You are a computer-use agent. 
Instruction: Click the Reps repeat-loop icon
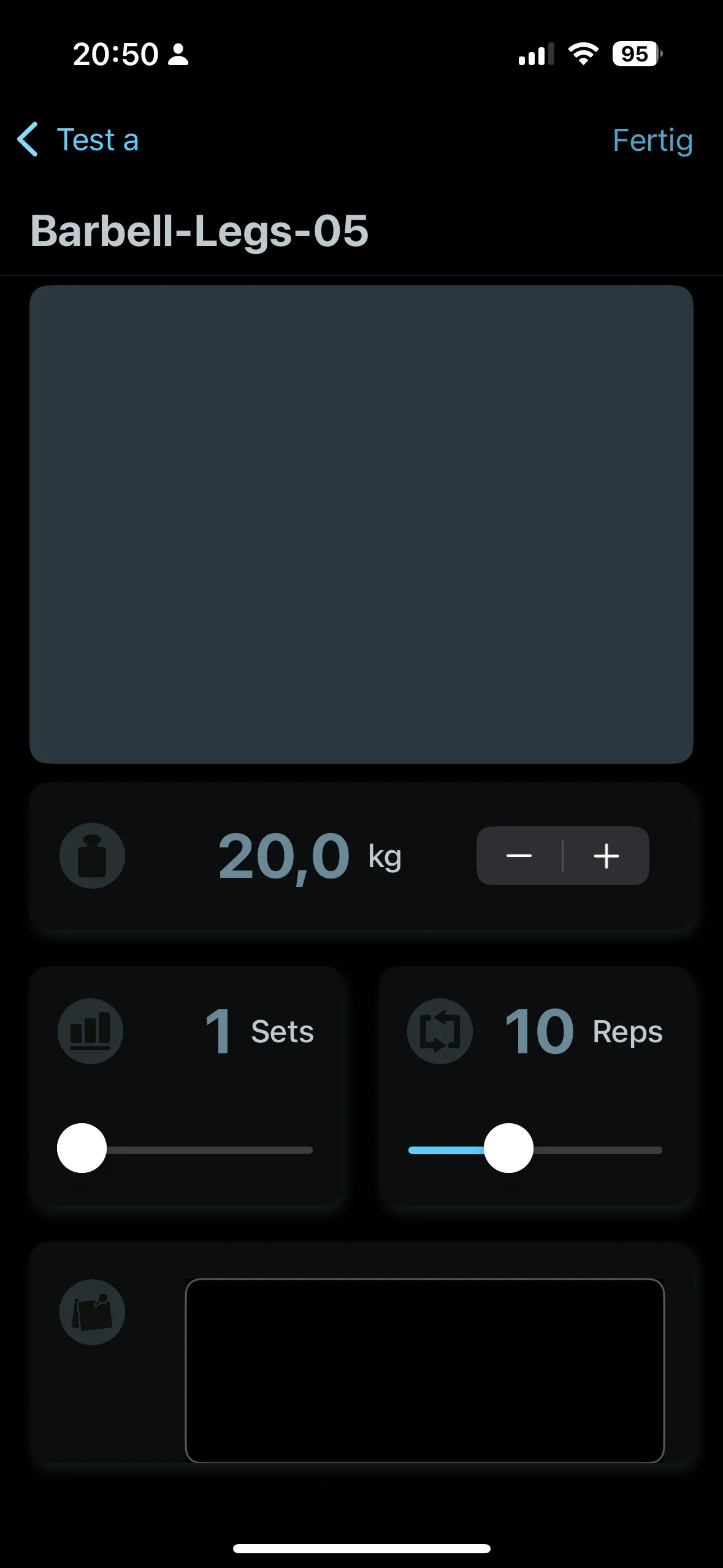pos(440,1031)
